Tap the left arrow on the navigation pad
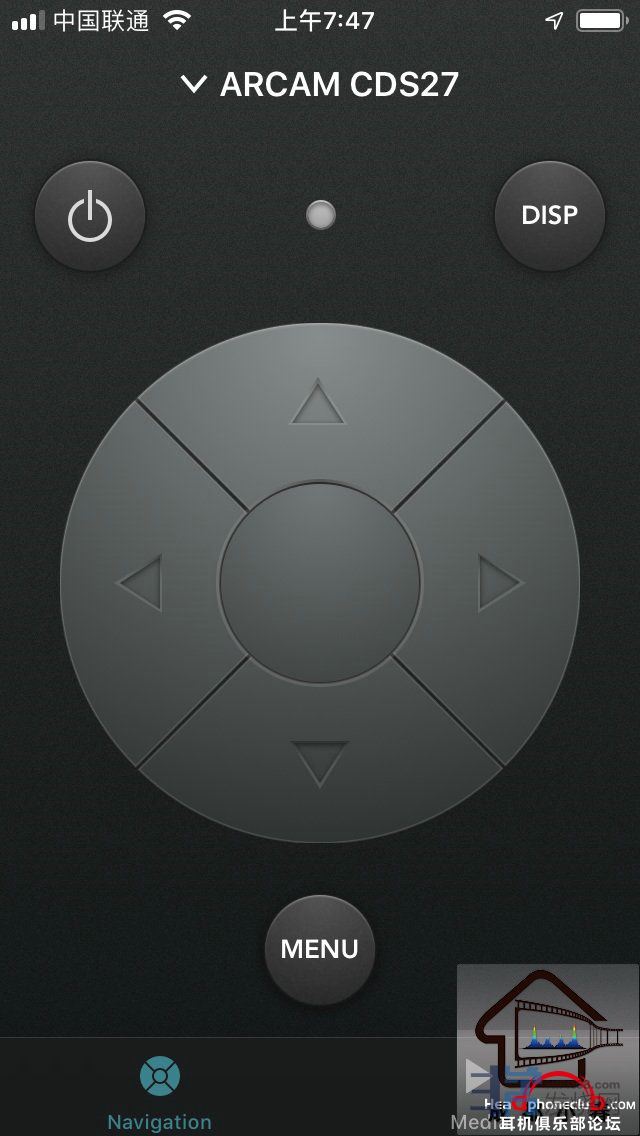The height and width of the screenshot is (1136, 640). tap(140, 583)
